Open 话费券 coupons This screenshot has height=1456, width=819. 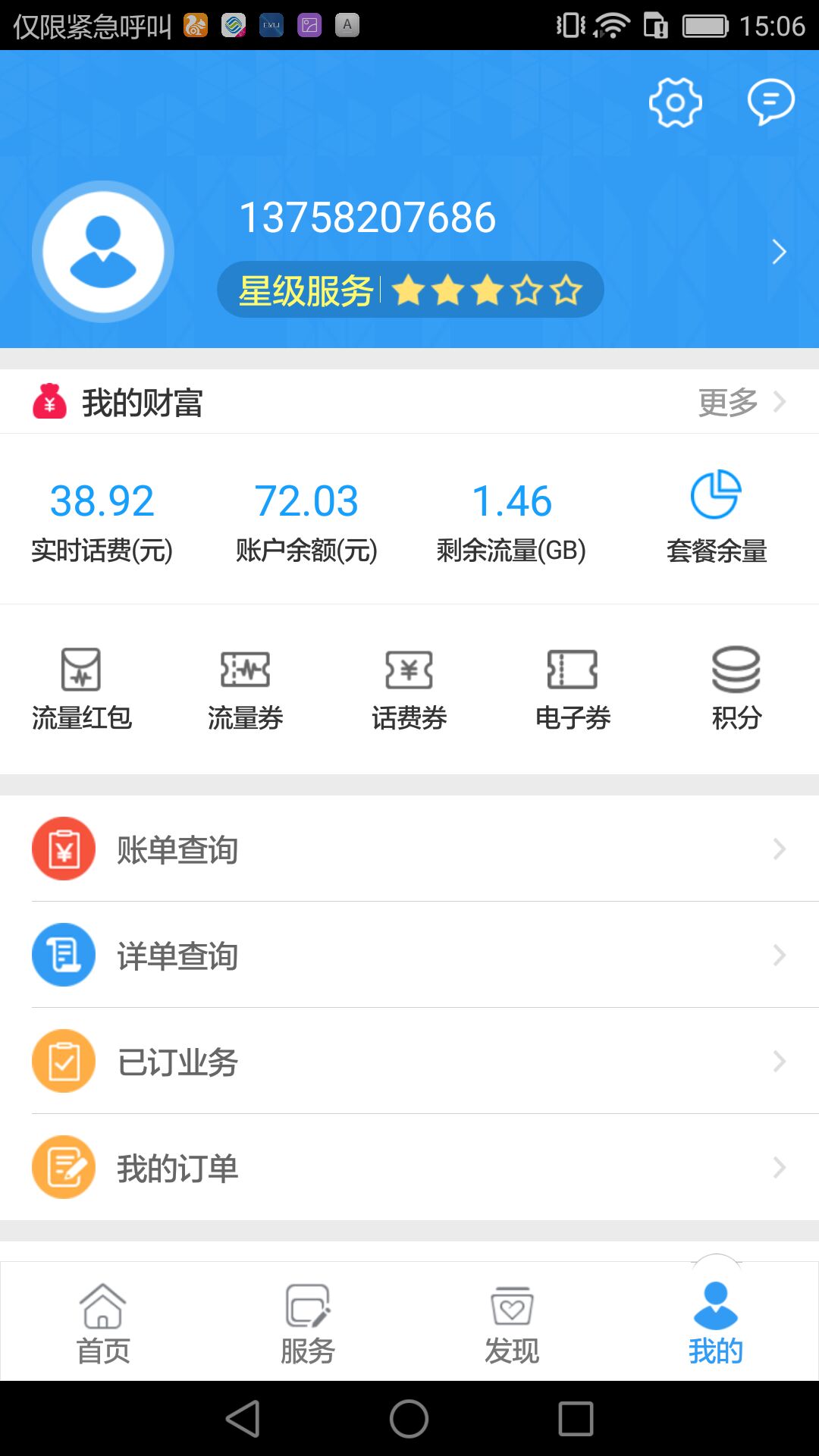pyautogui.click(x=409, y=688)
